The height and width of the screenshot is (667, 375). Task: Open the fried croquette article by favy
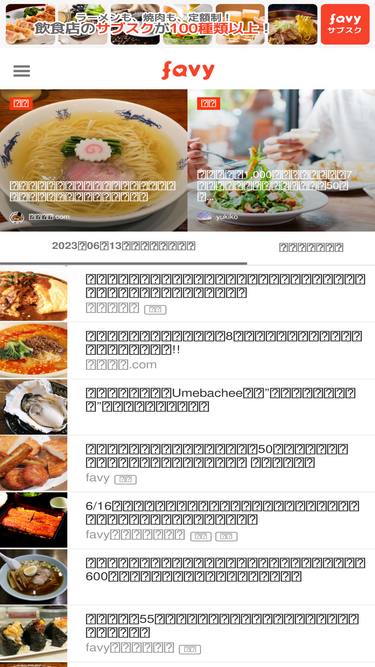click(188, 464)
